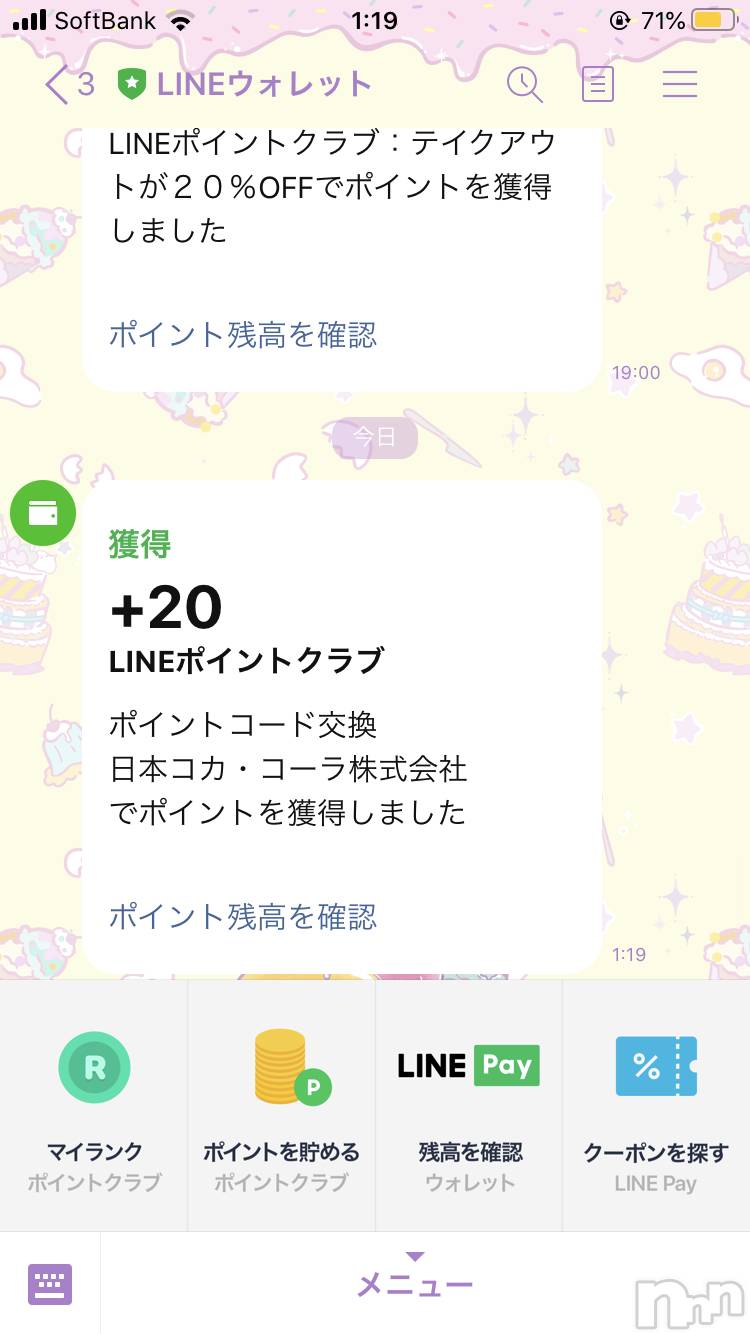Tap ポイント残高を確認 in the 日本コカ・コーラ message

(x=243, y=916)
